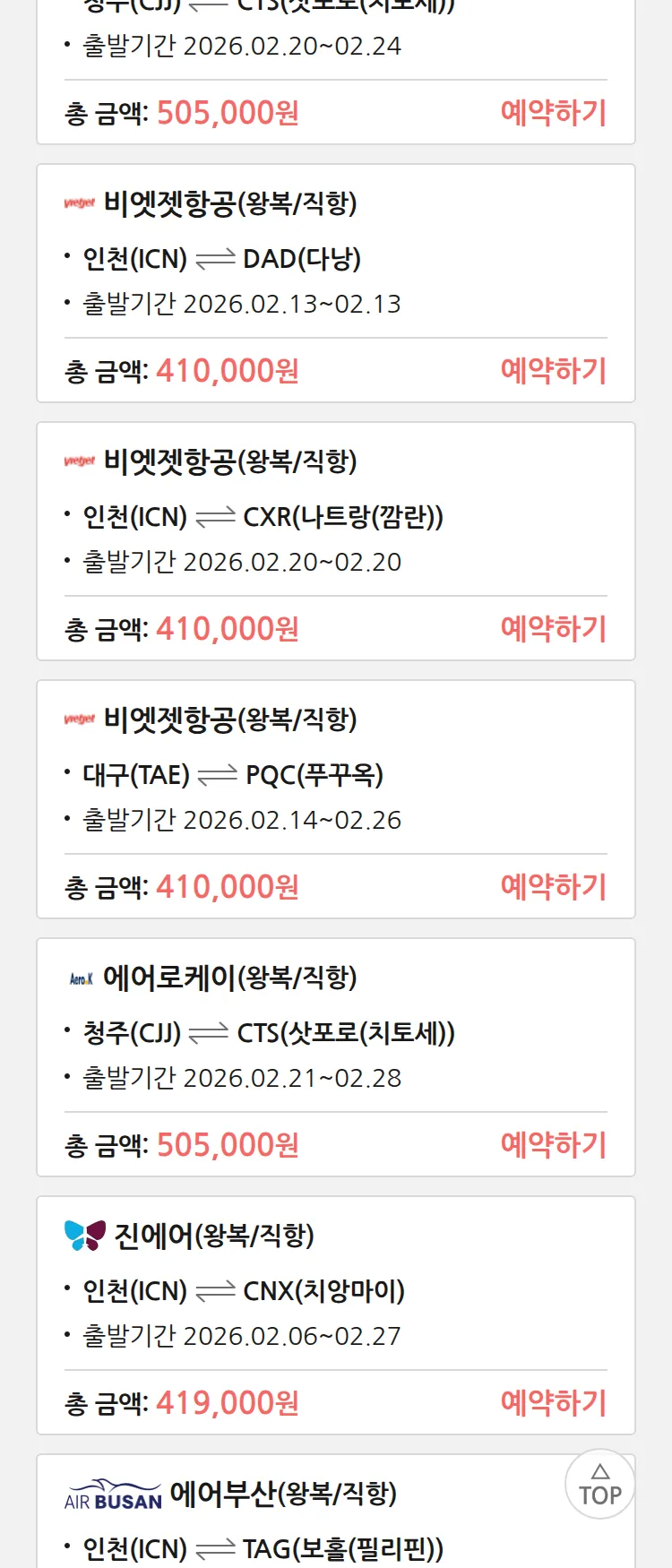Reserve the 비엣젯항공 flight to 나트랑(깜란)
672x1568 pixels.
[553, 629]
